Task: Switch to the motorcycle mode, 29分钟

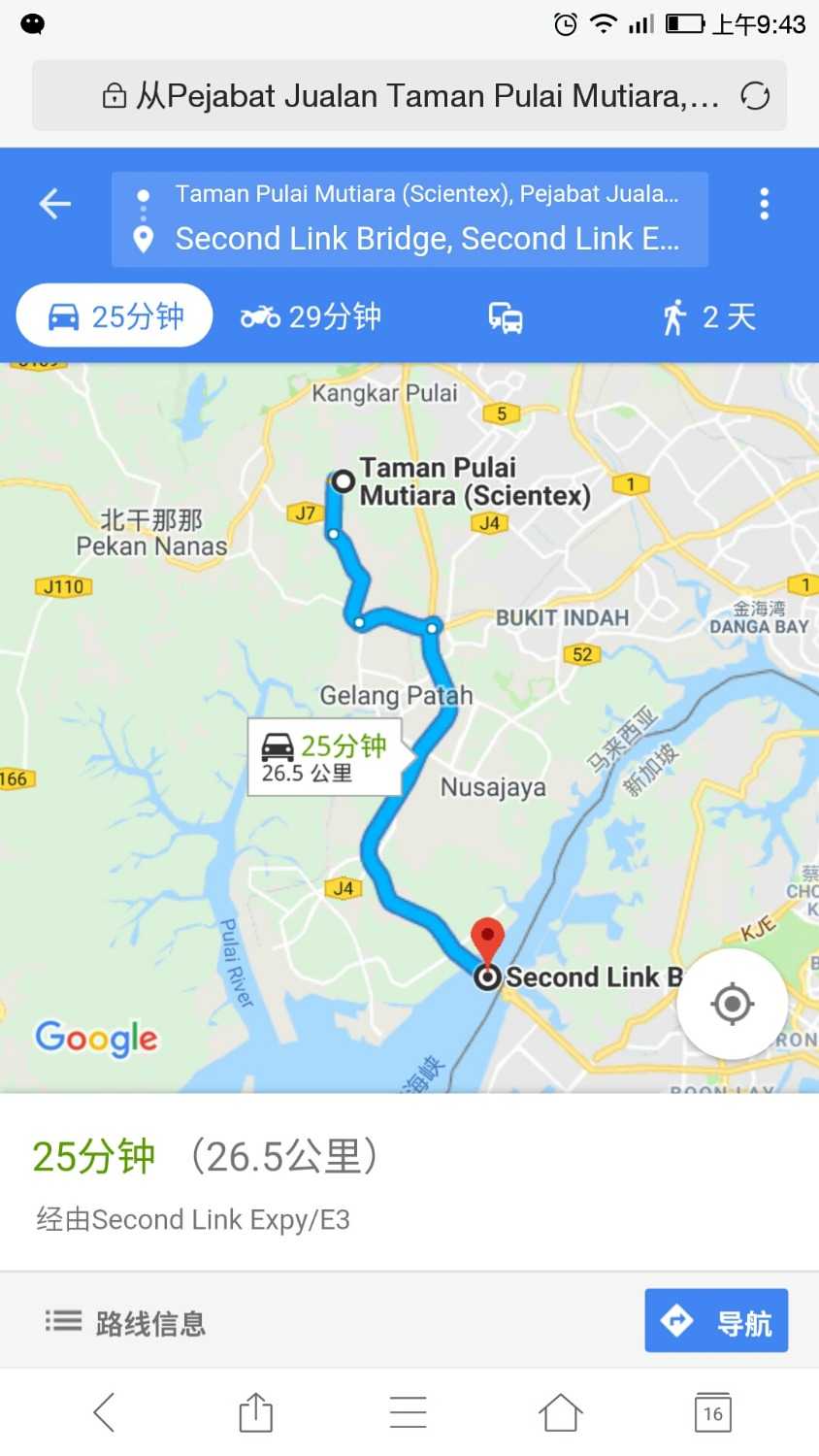Action: [x=311, y=316]
